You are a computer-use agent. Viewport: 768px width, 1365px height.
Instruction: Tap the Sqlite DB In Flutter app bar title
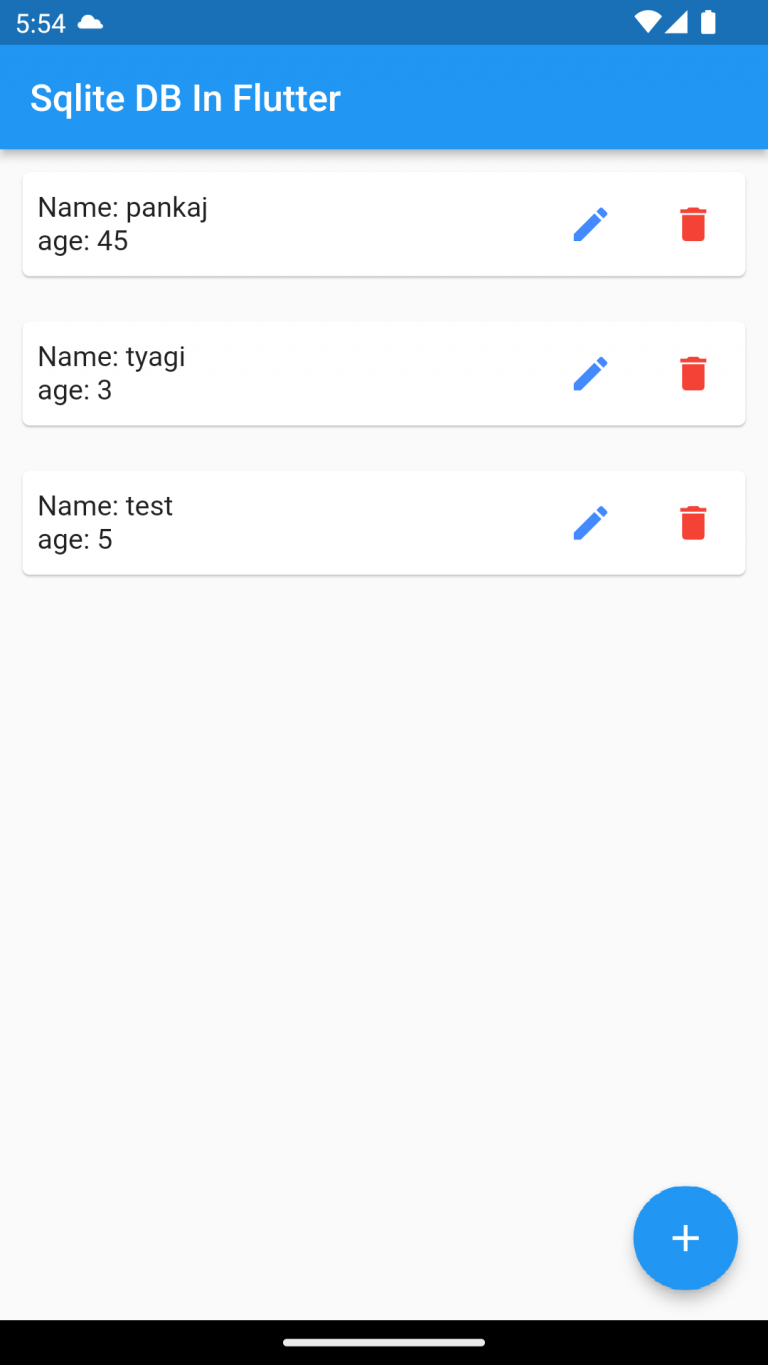[185, 97]
